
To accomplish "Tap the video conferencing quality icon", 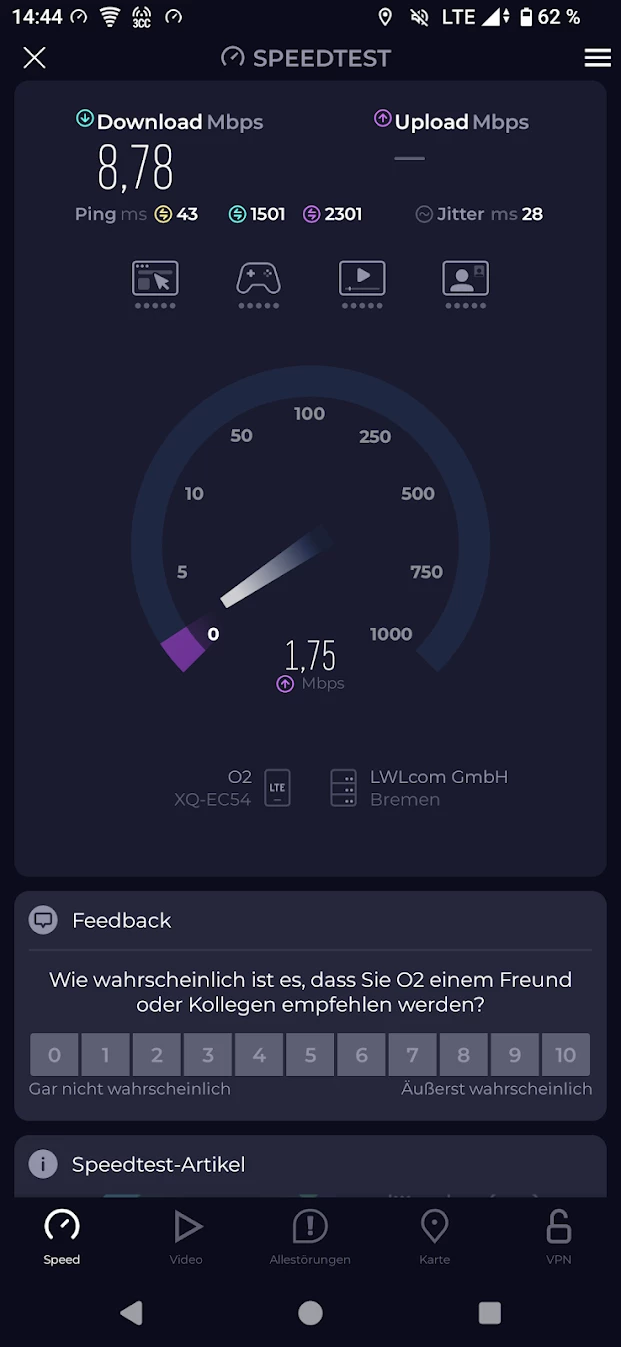I will tap(465, 279).
